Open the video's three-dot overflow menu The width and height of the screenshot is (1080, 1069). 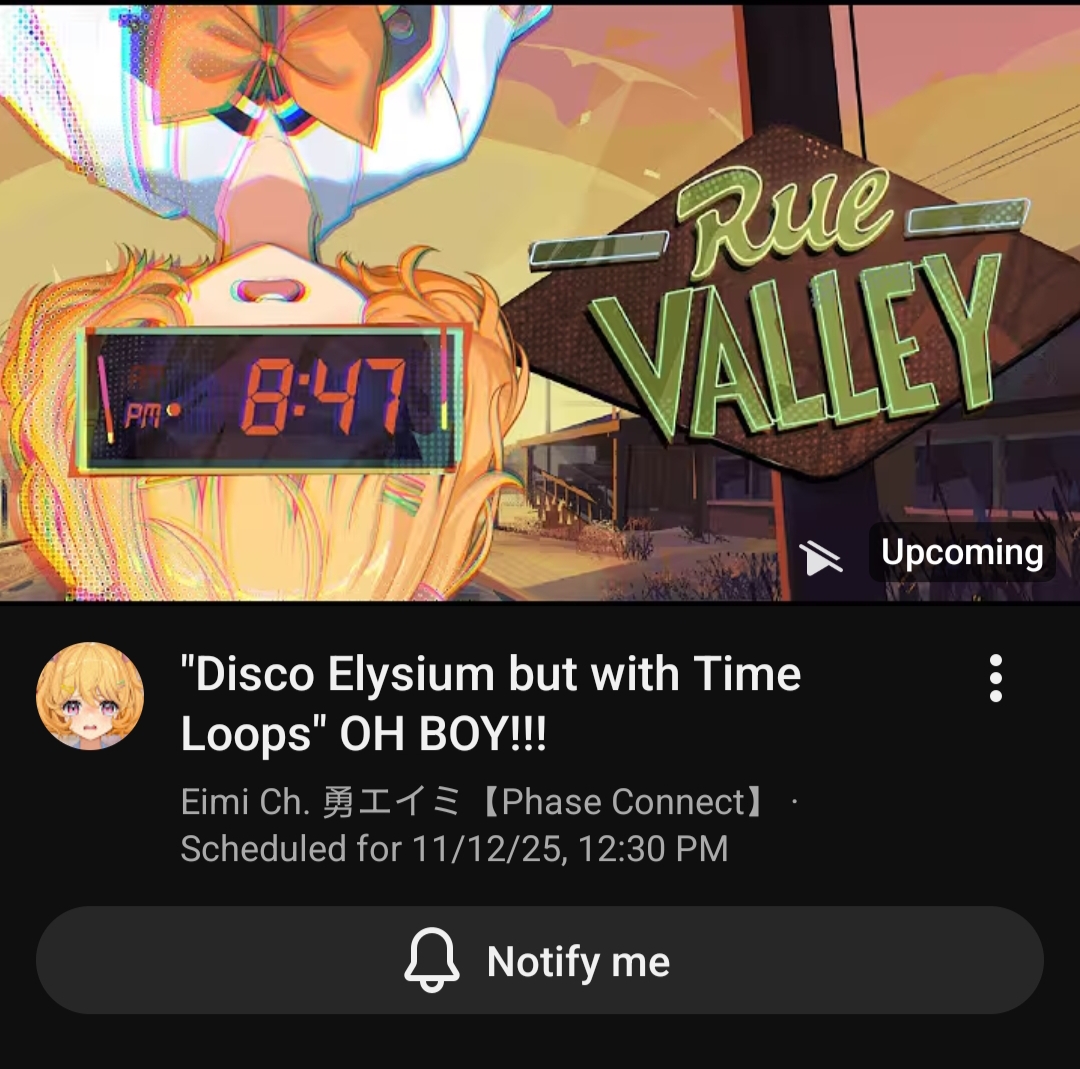[995, 679]
